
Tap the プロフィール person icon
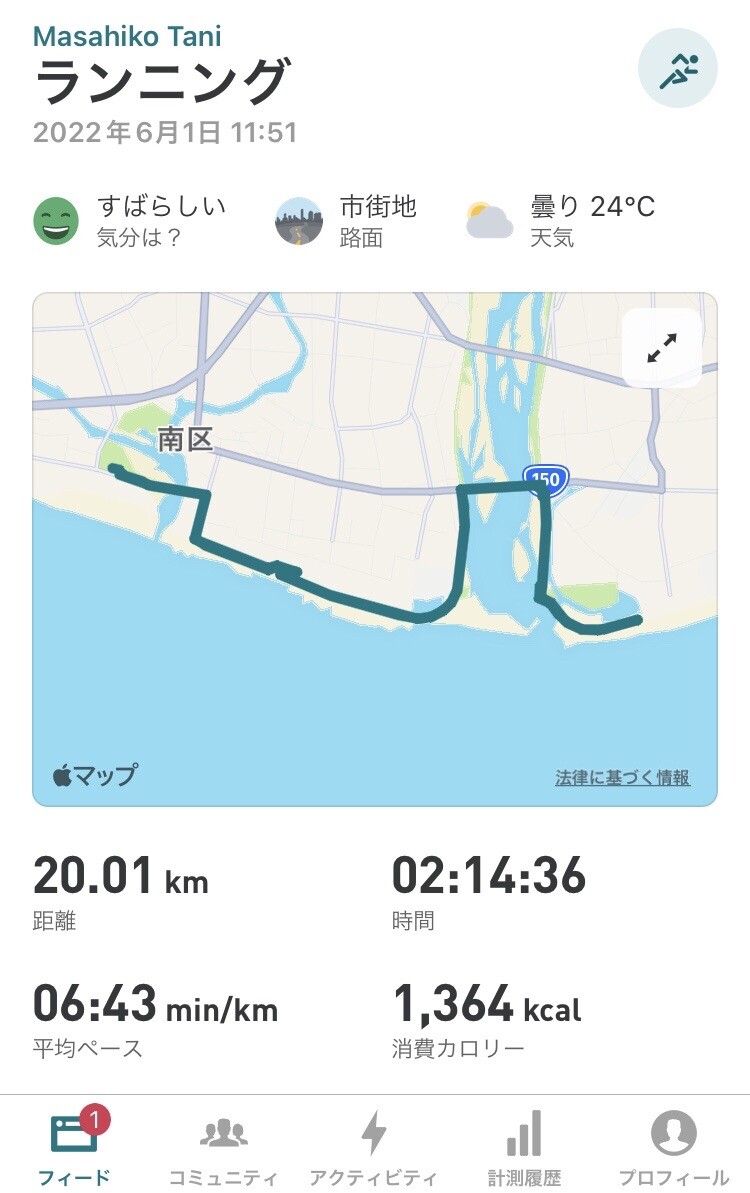[674, 1135]
